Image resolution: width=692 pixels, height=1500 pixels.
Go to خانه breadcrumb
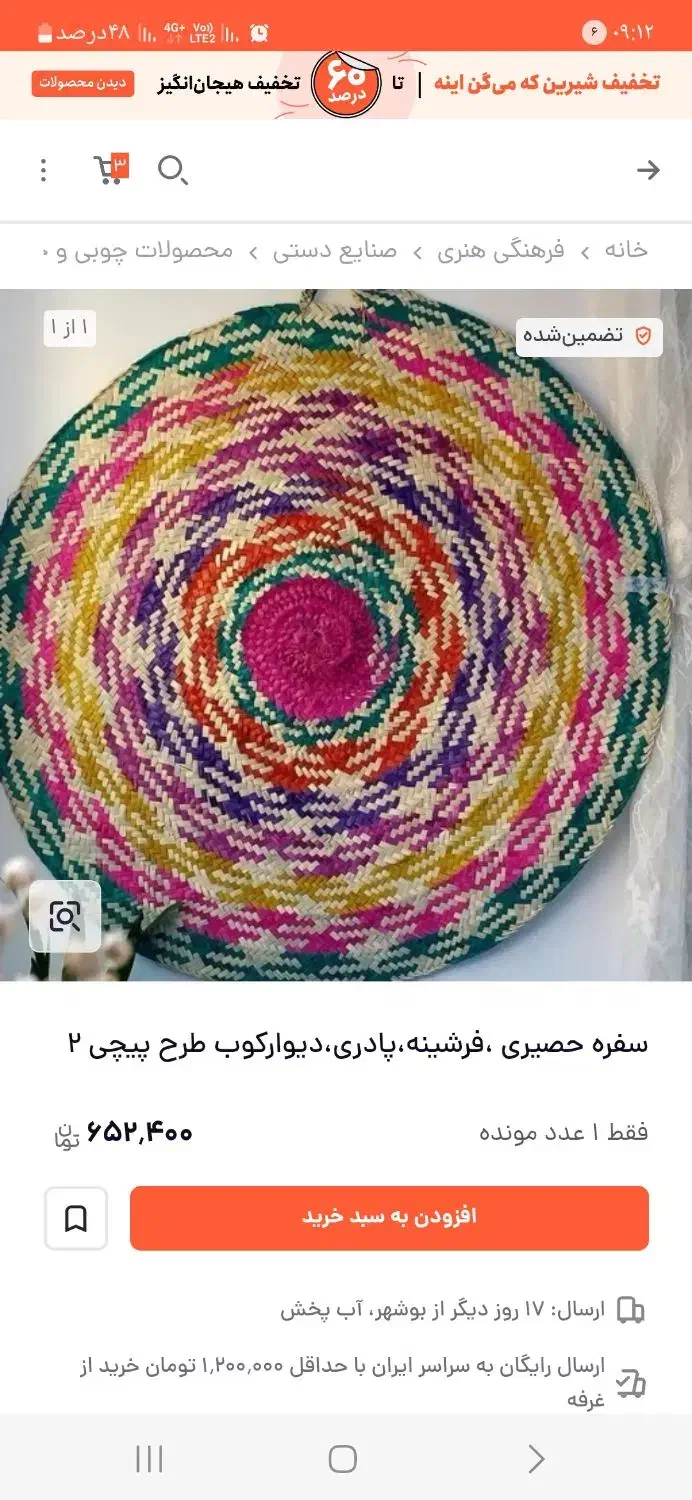click(x=626, y=250)
